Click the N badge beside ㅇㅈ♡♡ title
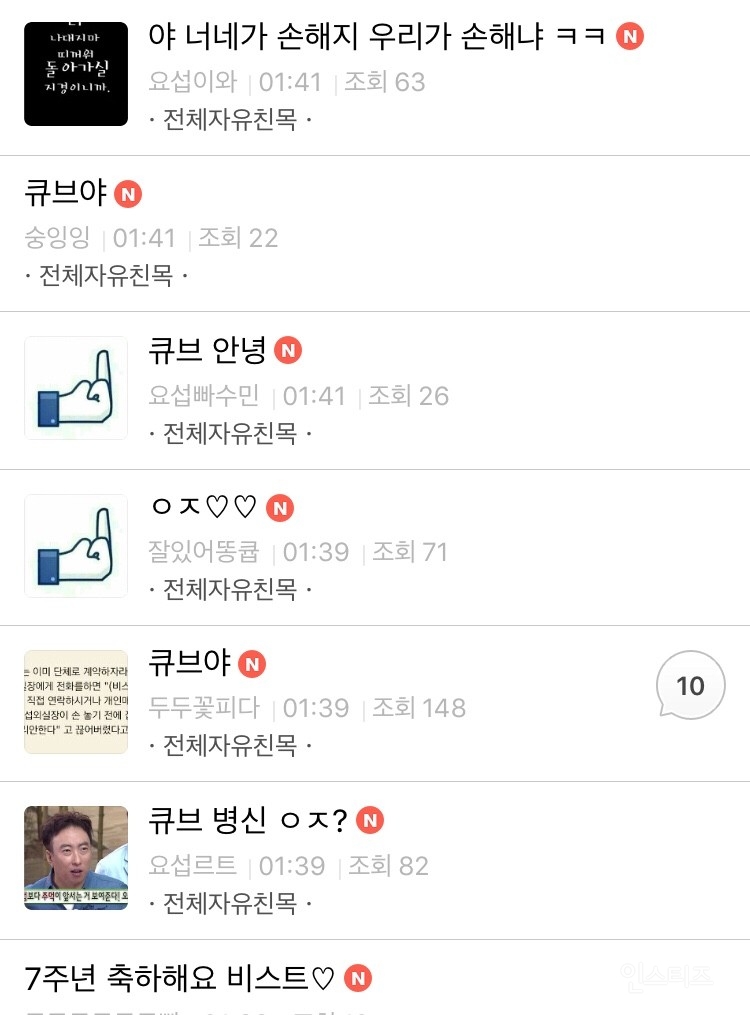The width and height of the screenshot is (750, 1015). pos(278,508)
